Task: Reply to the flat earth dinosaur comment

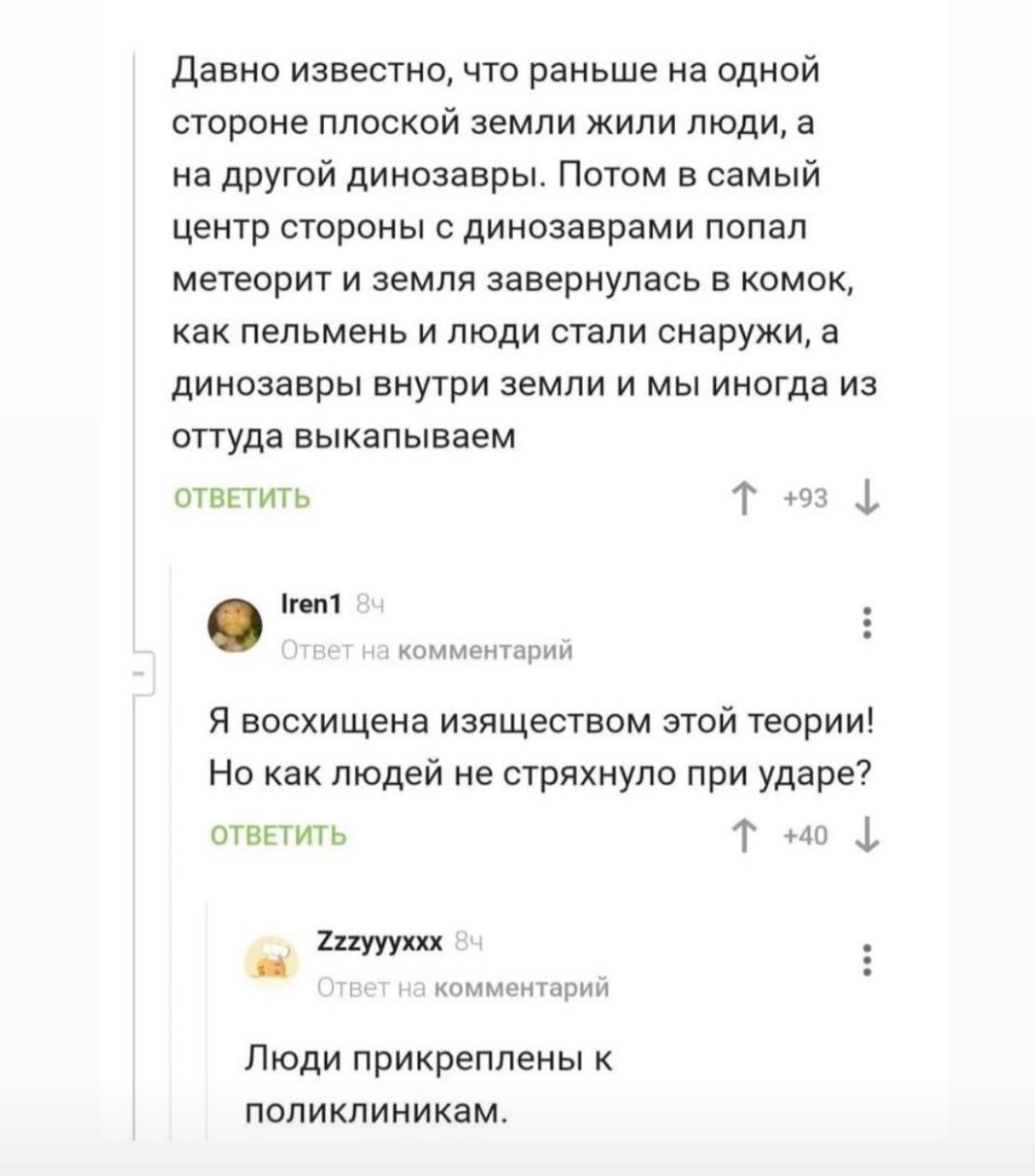Action: tap(242, 499)
